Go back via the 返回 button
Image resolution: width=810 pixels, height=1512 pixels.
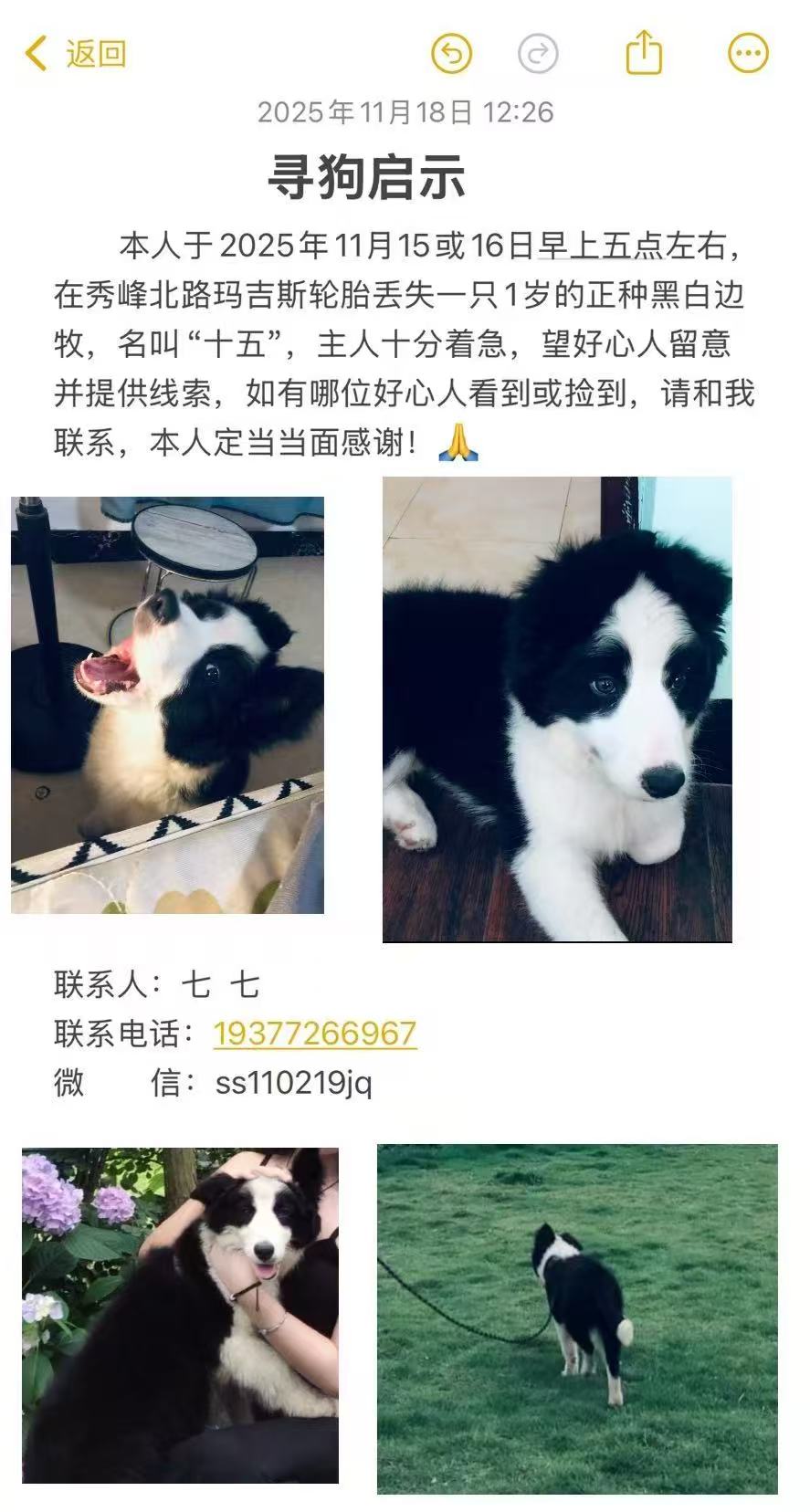pos(75,54)
